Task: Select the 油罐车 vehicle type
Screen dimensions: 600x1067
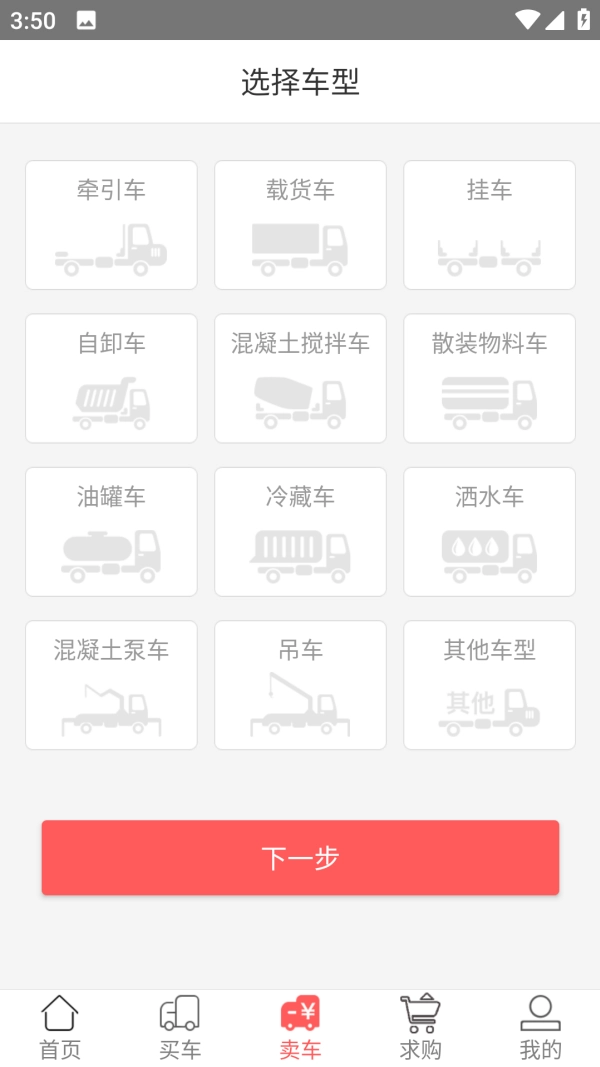Action: point(111,531)
